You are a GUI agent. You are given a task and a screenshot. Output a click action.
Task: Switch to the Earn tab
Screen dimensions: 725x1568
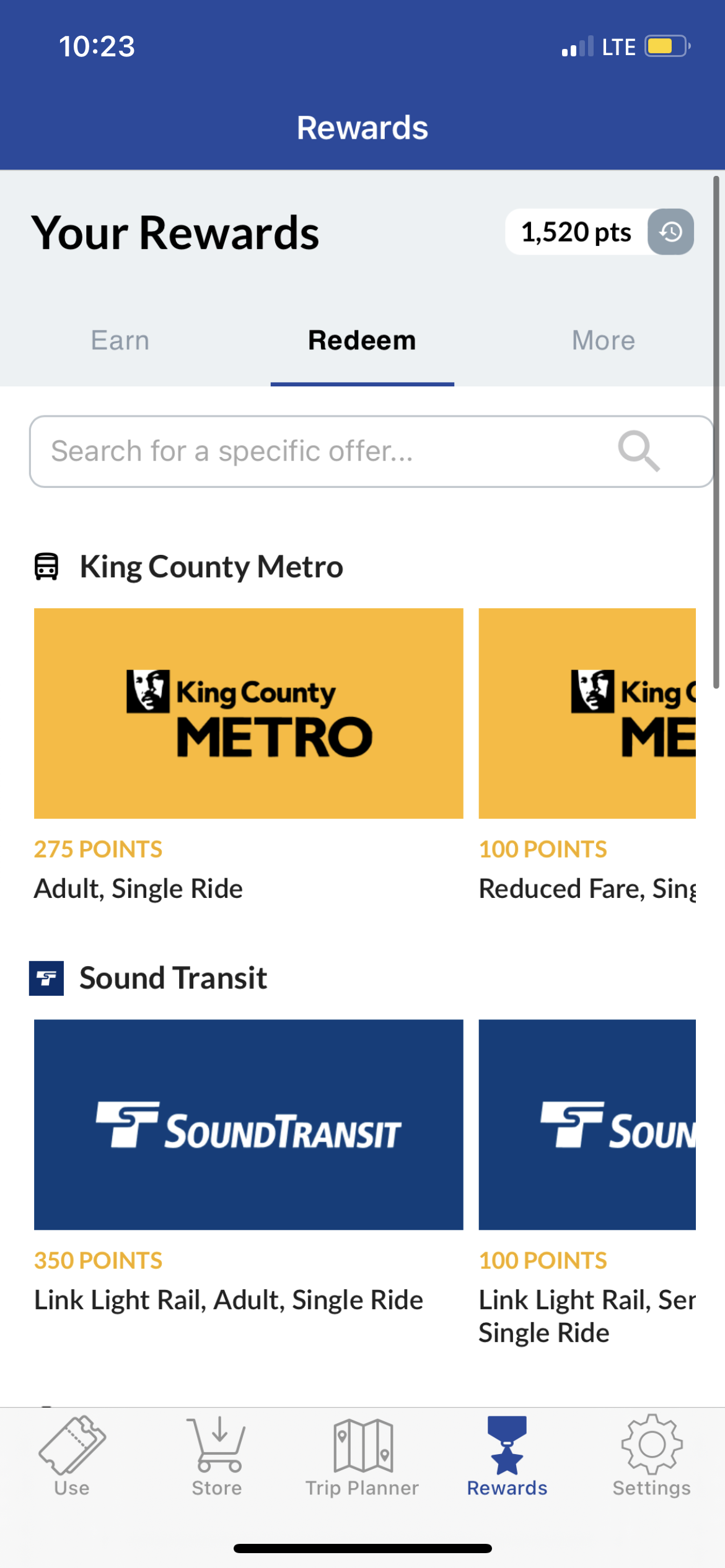point(120,341)
